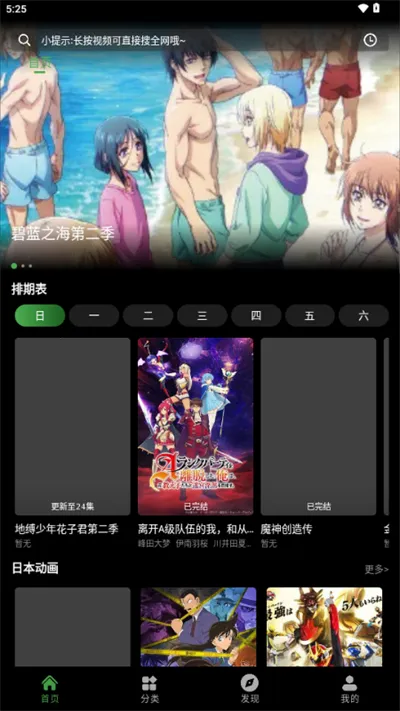Select the 日 schedule chip

(40, 316)
